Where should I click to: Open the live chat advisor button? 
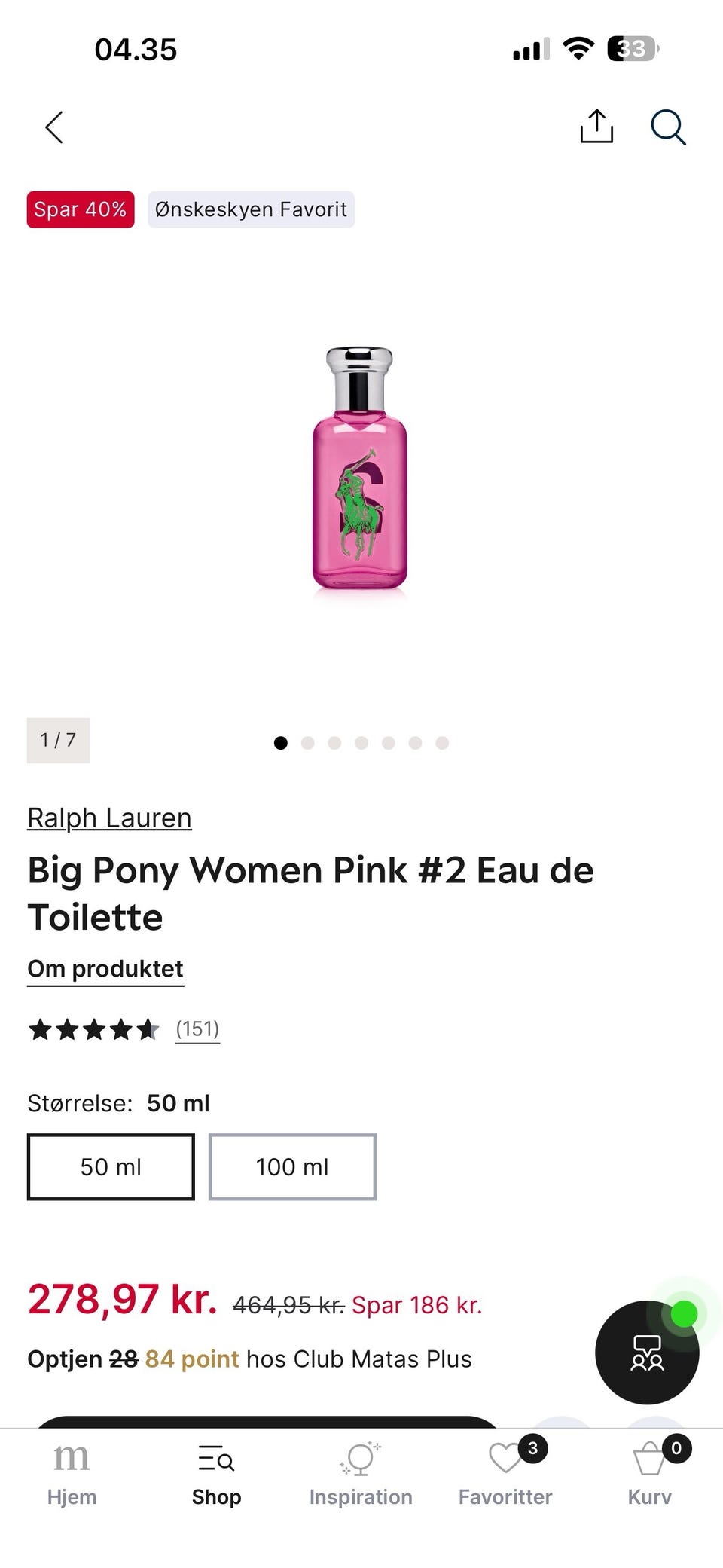point(647,1353)
